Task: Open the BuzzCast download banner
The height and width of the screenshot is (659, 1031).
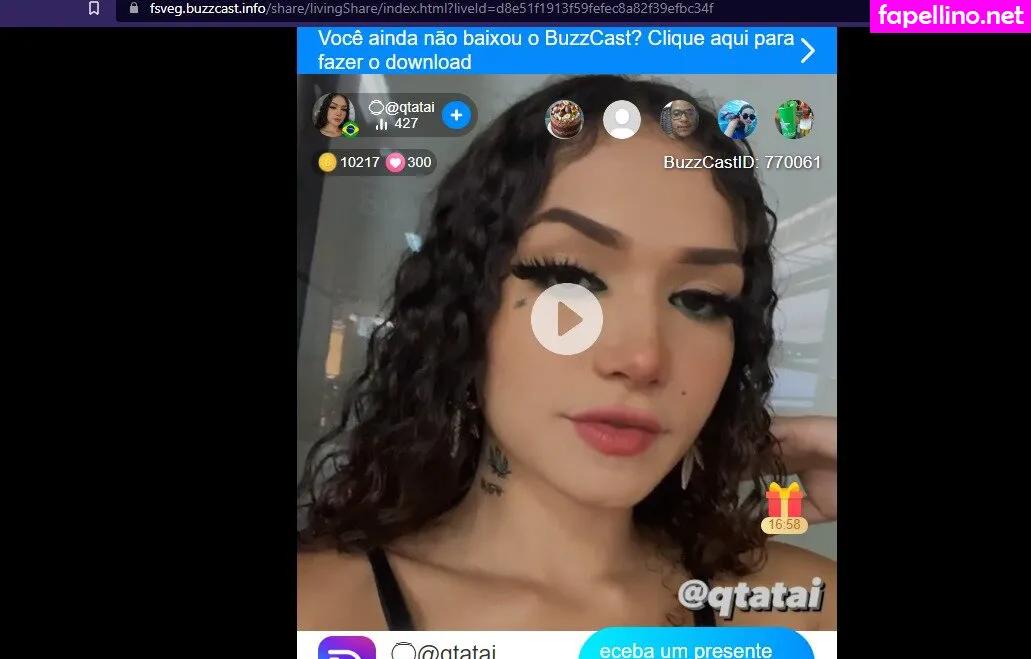Action: click(566, 50)
